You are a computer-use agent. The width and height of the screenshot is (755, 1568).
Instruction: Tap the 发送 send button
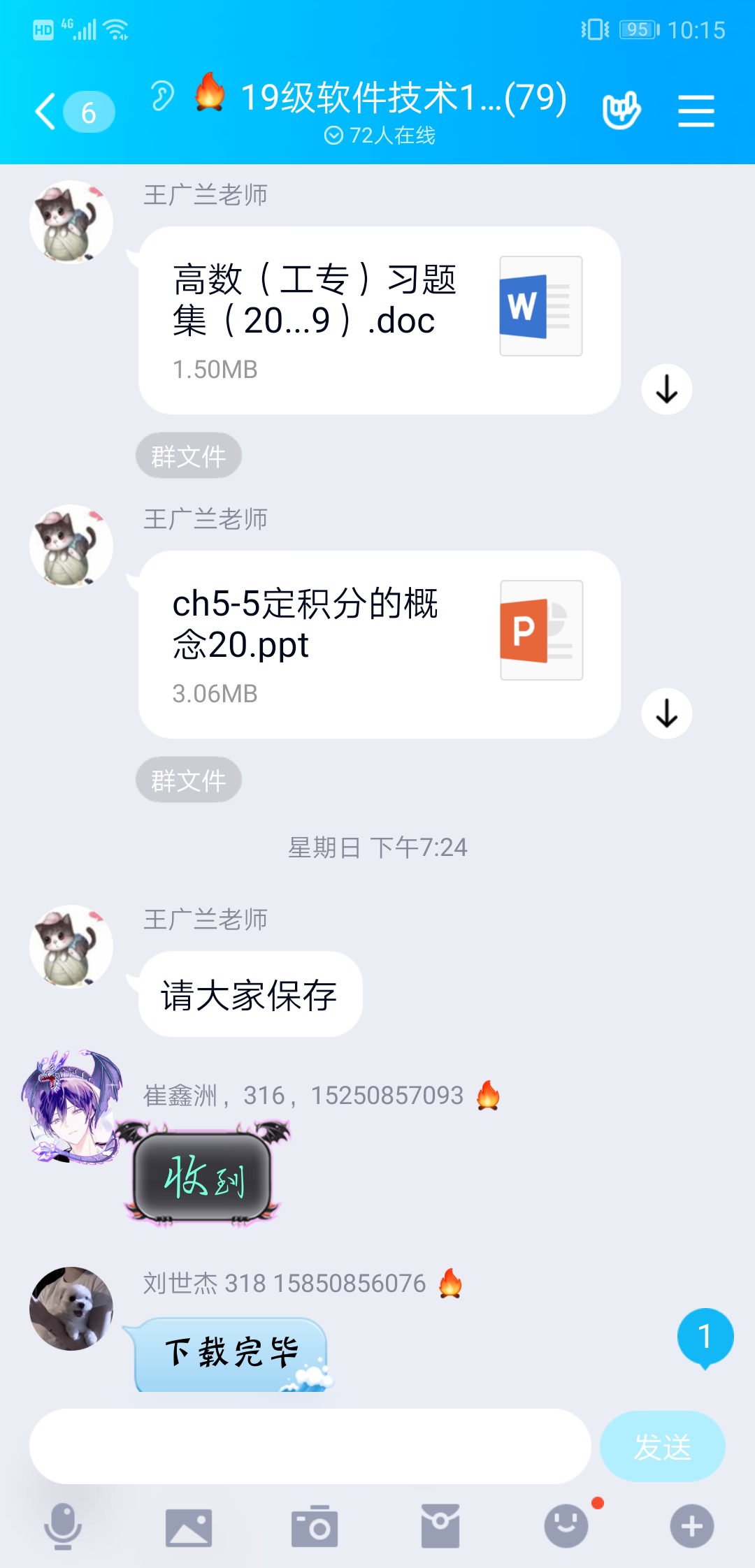click(x=661, y=1446)
